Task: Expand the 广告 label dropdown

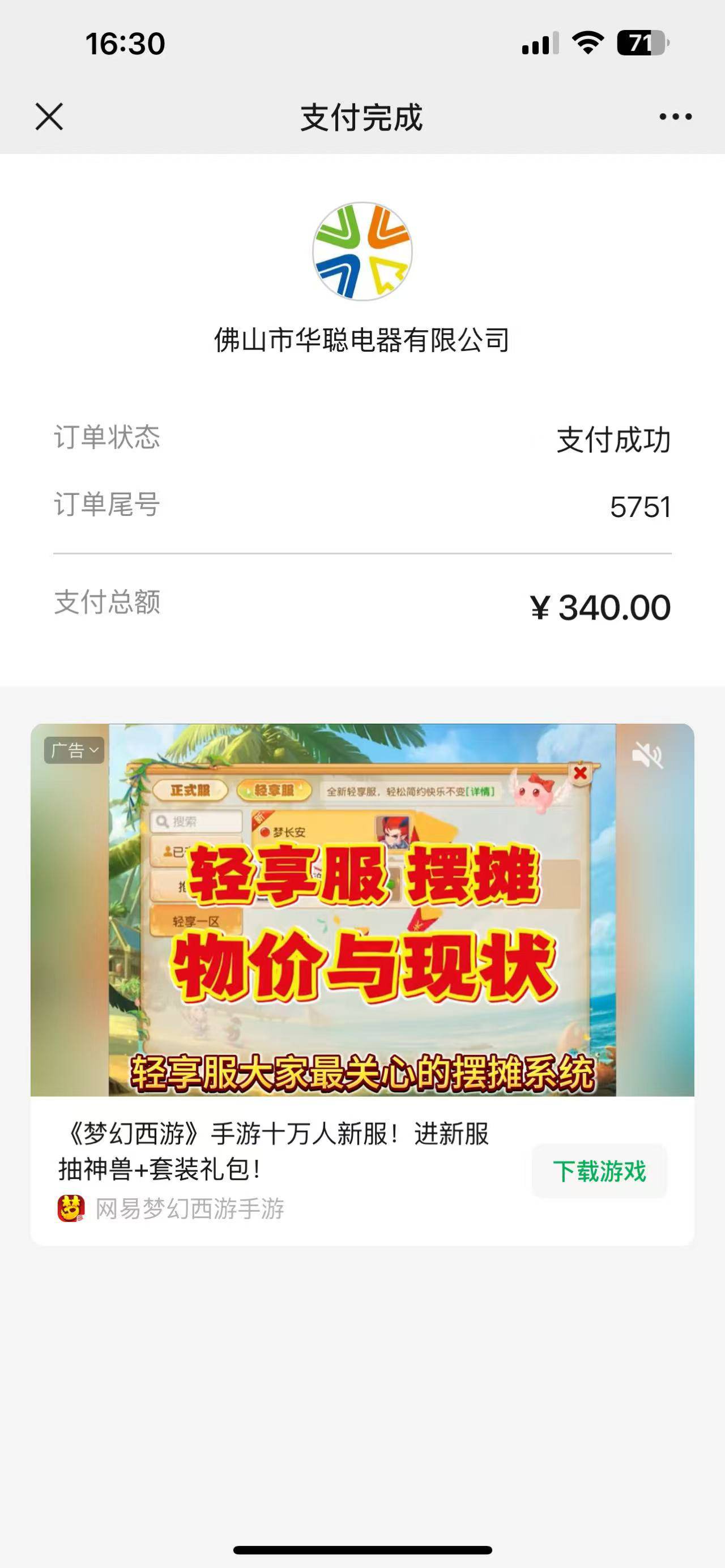Action: 74,750
